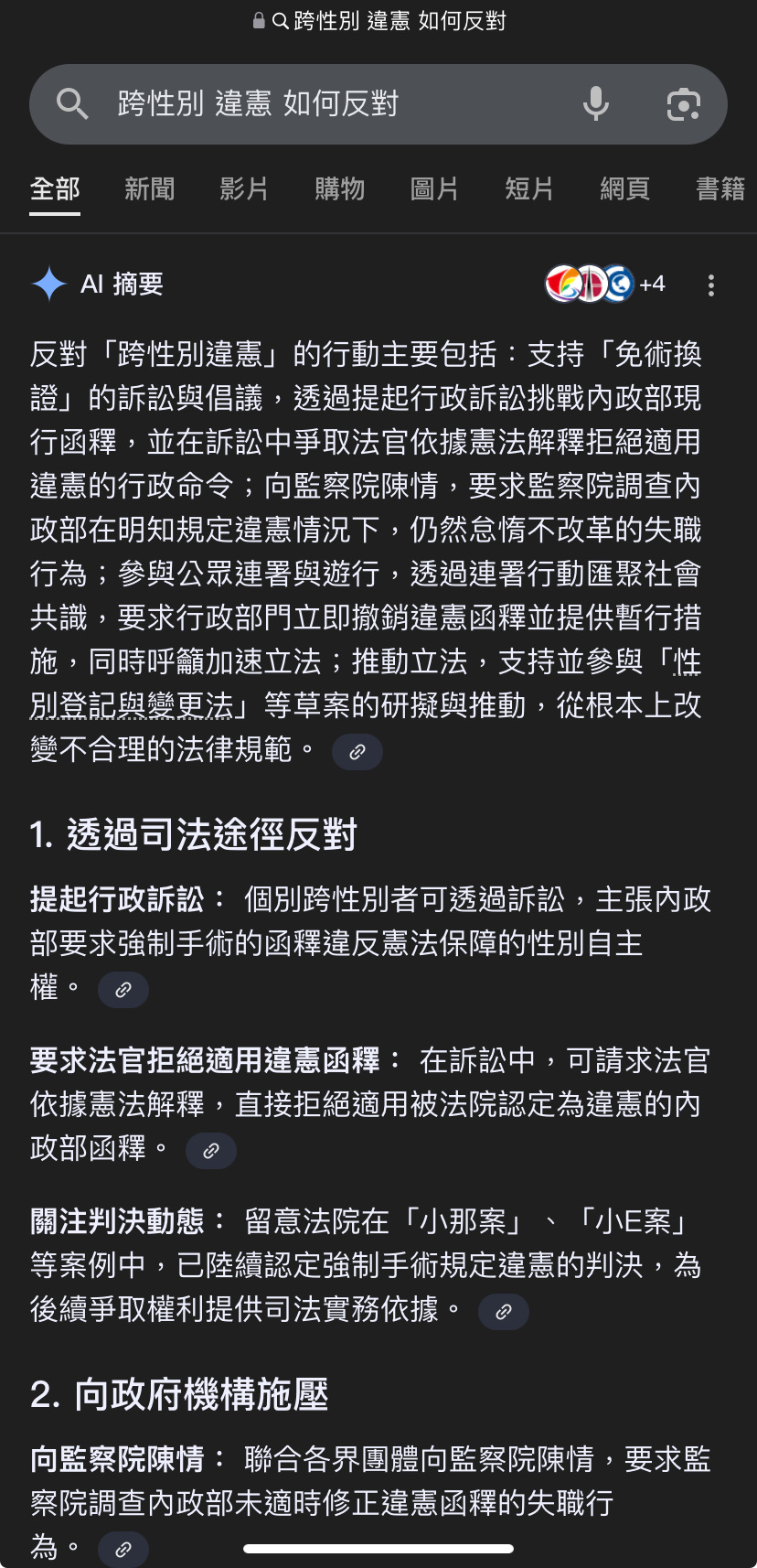
Task: Start voice search with the microphone
Action: click(x=596, y=104)
